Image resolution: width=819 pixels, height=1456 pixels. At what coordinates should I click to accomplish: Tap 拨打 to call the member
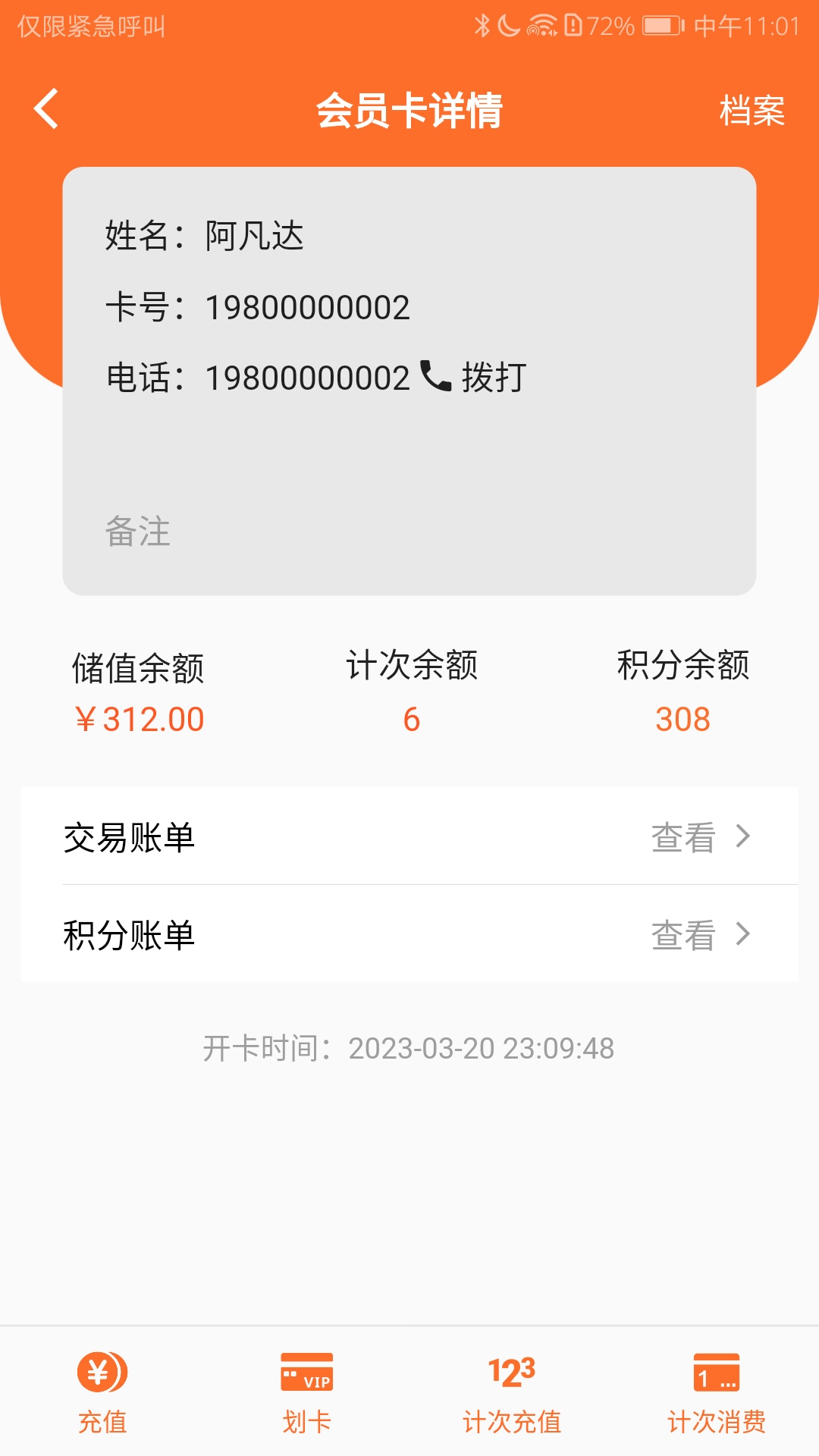493,375
